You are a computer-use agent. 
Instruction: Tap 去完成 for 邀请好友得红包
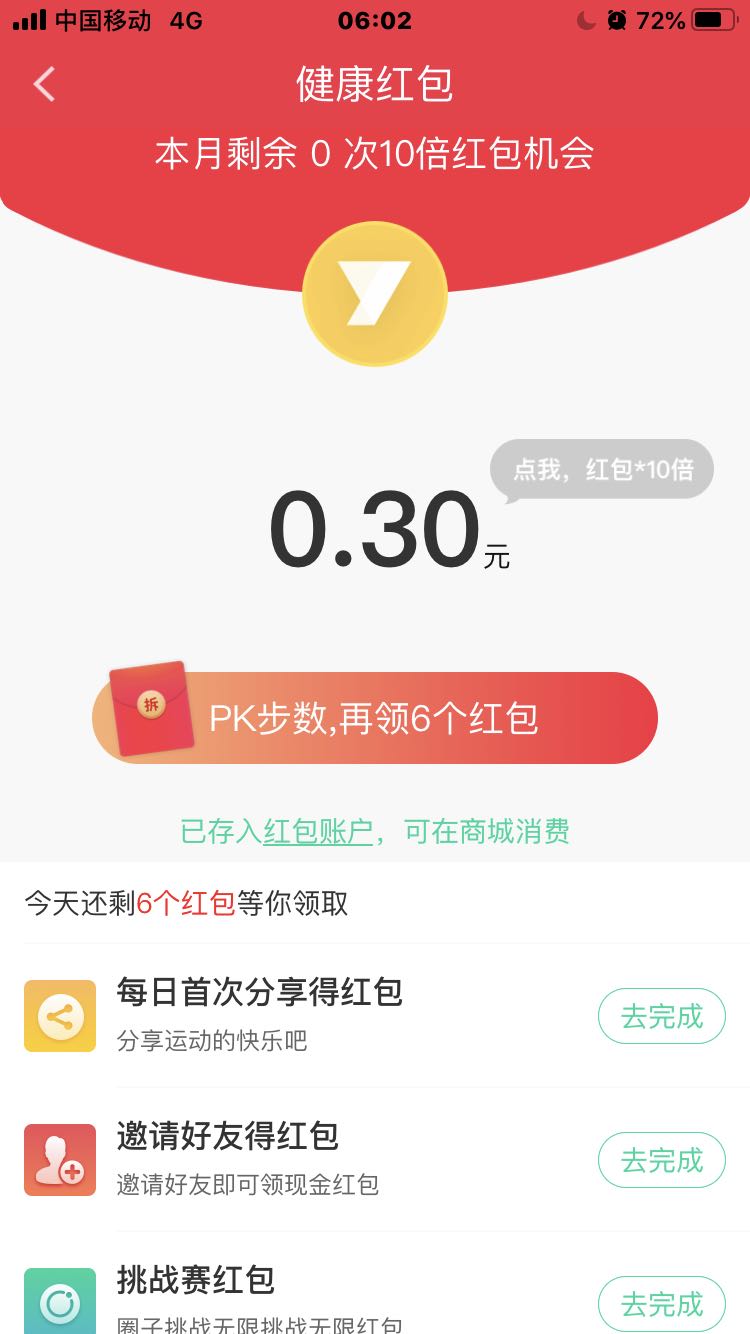pyautogui.click(x=662, y=1160)
